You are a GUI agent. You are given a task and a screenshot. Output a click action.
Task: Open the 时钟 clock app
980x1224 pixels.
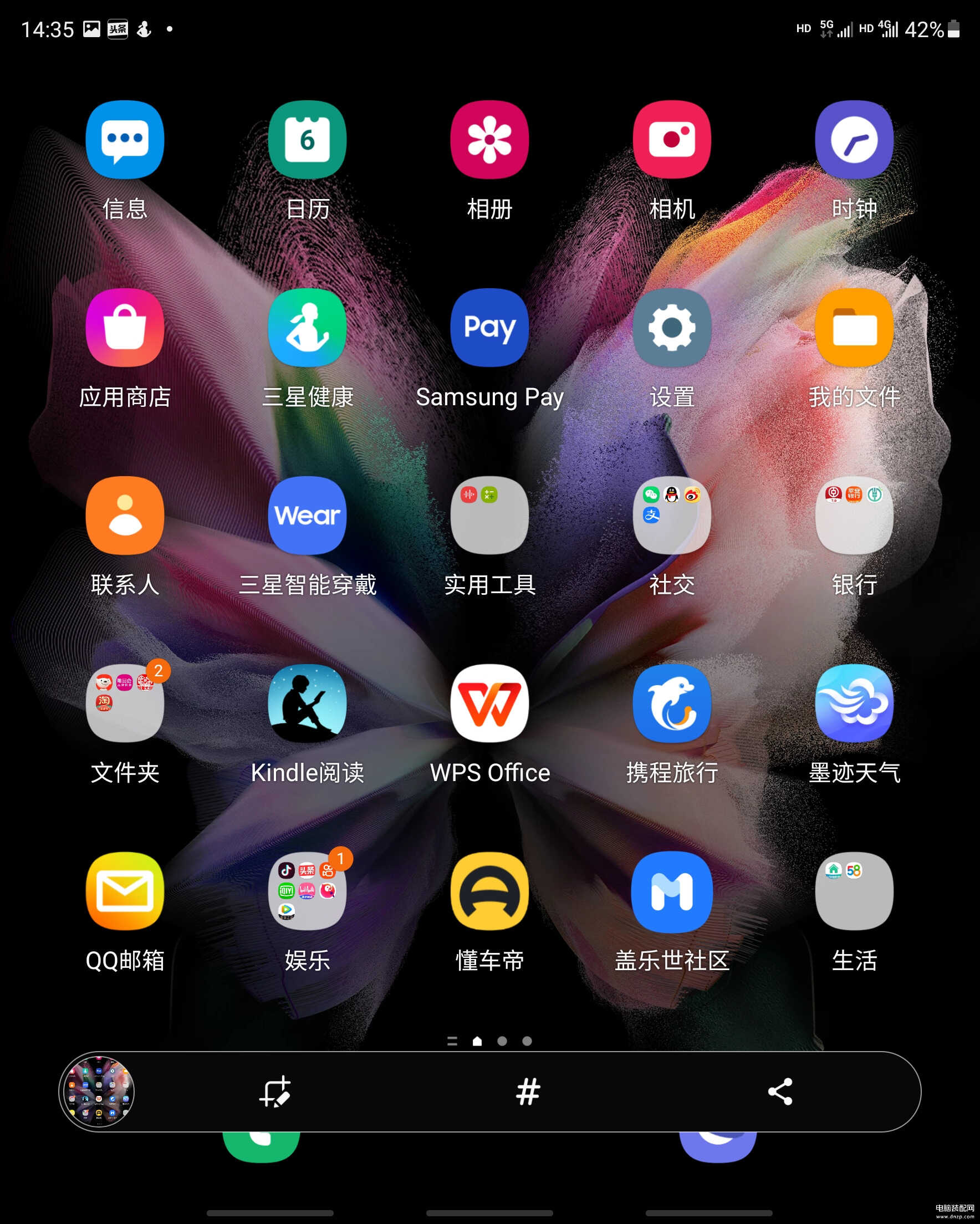(854, 140)
